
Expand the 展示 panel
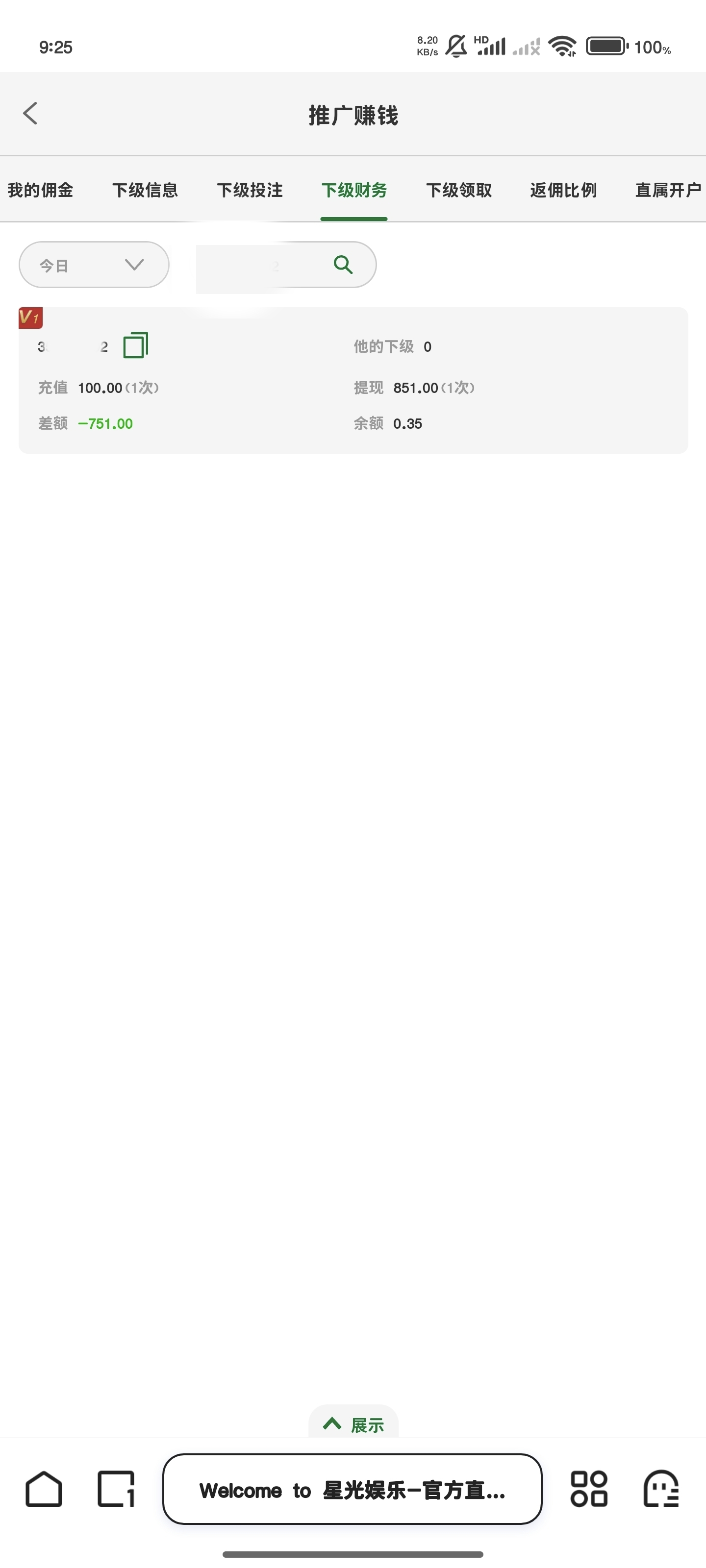353,1424
